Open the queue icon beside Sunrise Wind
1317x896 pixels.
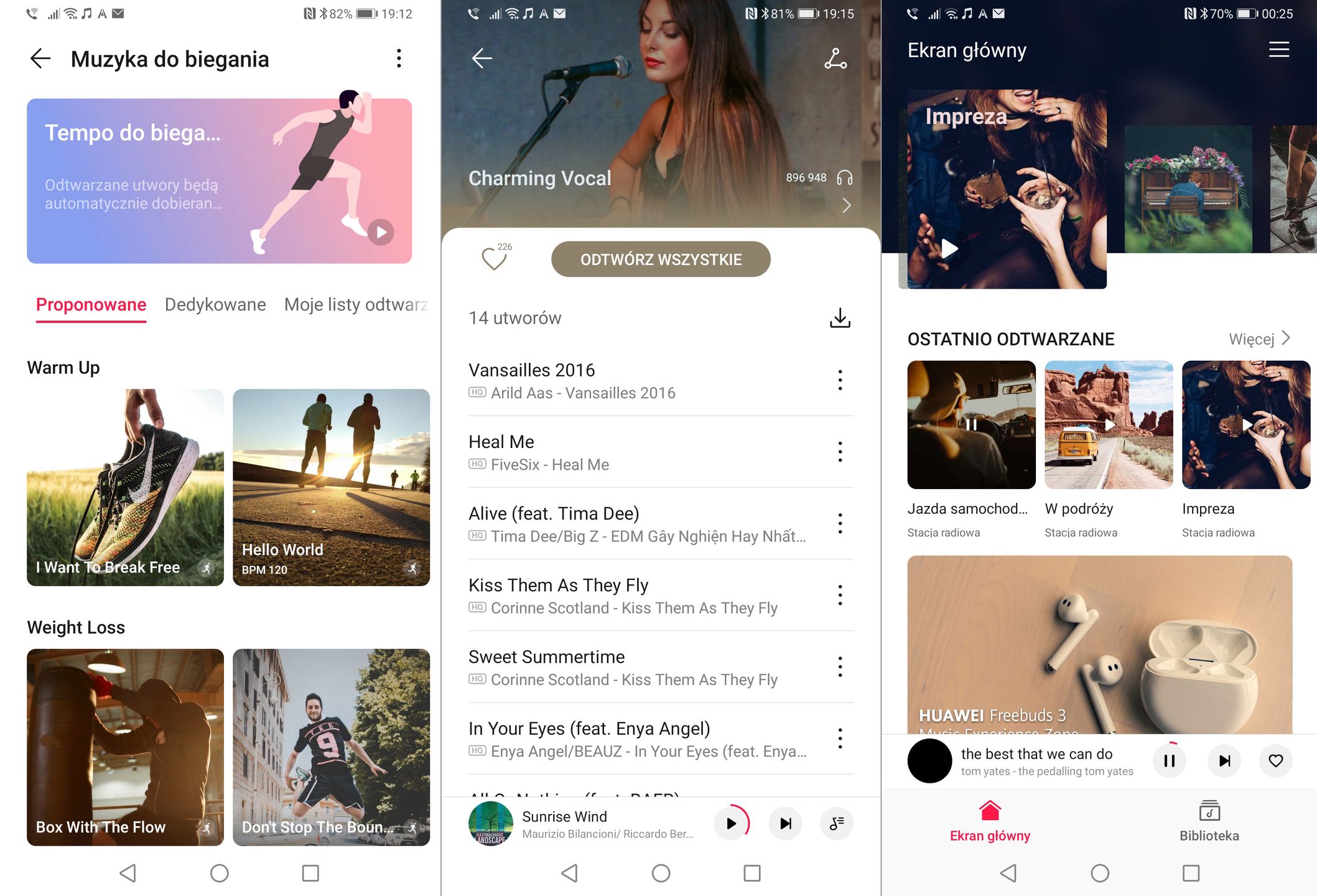point(837,823)
